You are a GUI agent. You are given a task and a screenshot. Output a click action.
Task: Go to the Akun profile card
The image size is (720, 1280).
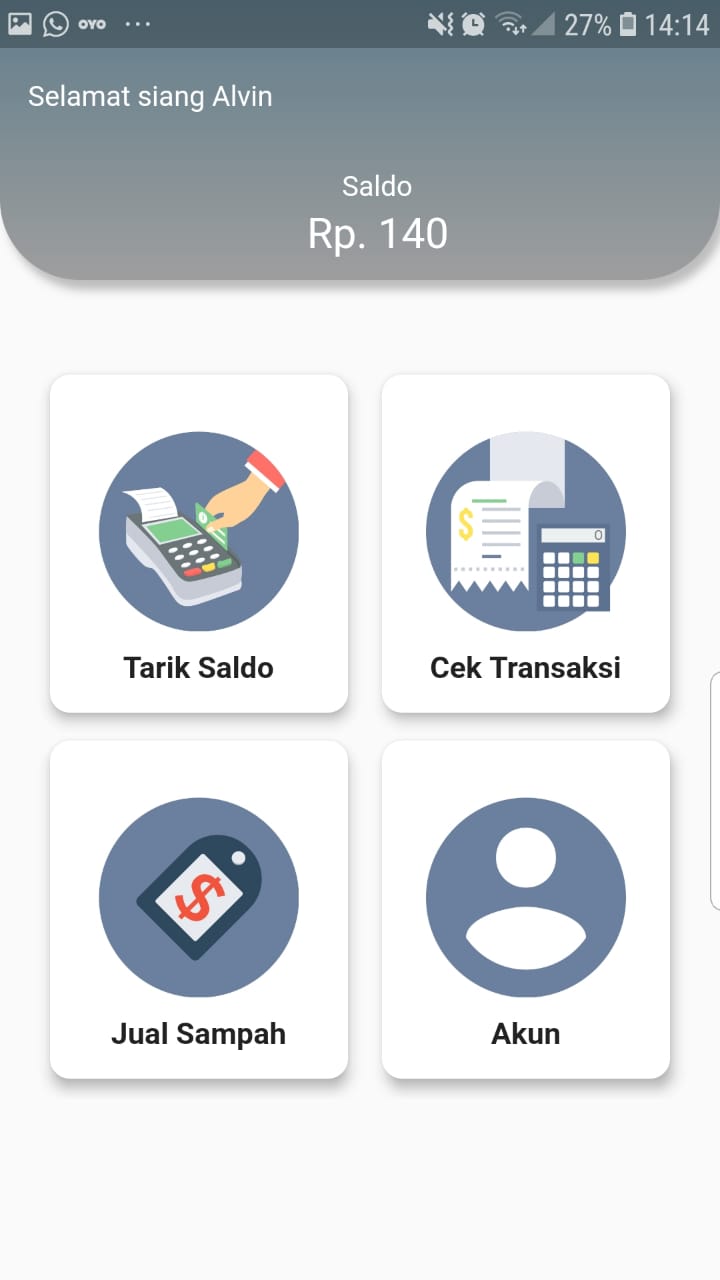(526, 910)
